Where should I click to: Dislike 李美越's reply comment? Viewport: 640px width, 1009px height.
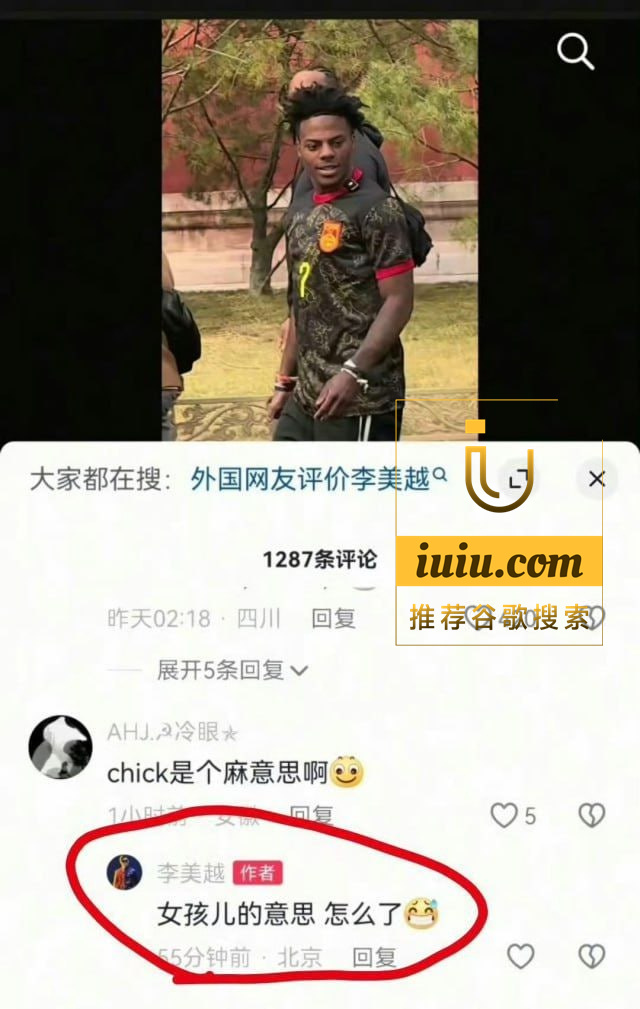point(592,957)
